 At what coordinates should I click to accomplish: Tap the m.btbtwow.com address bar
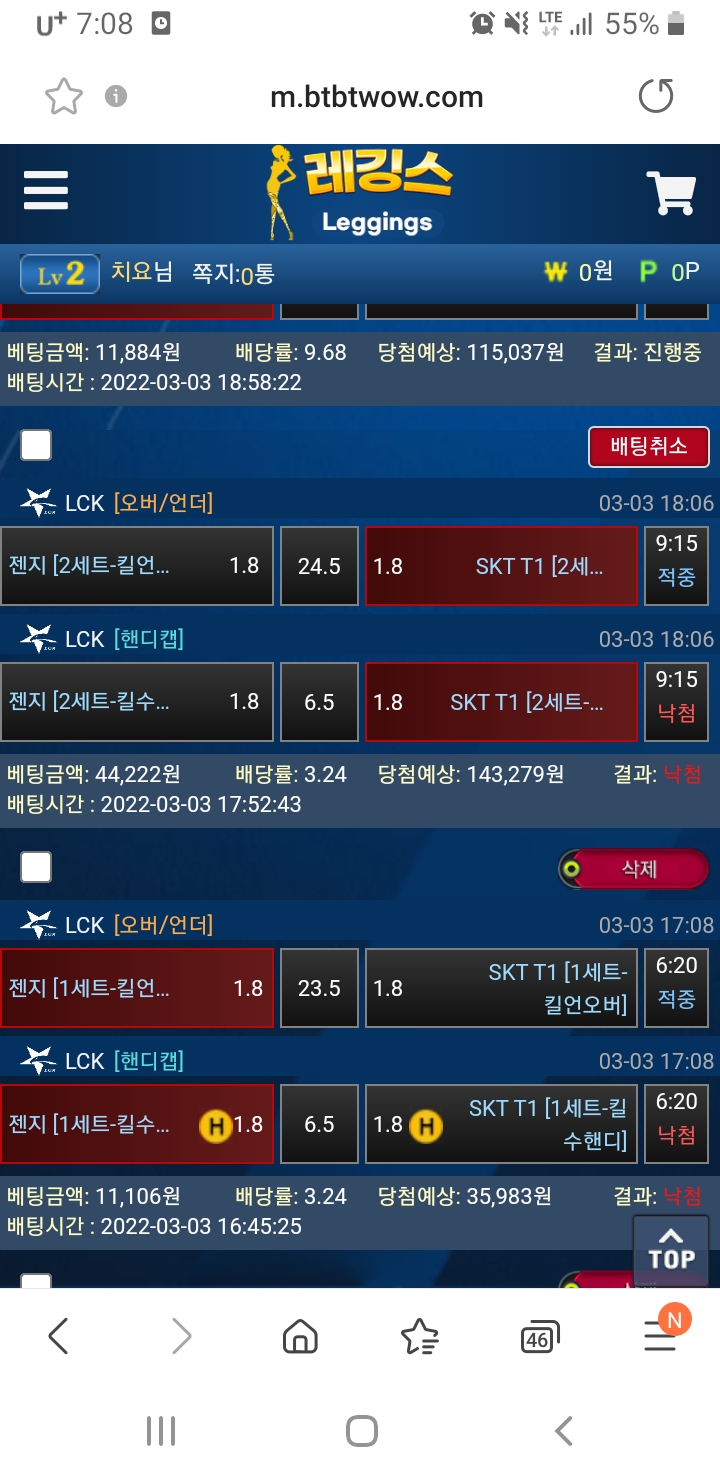click(x=377, y=97)
